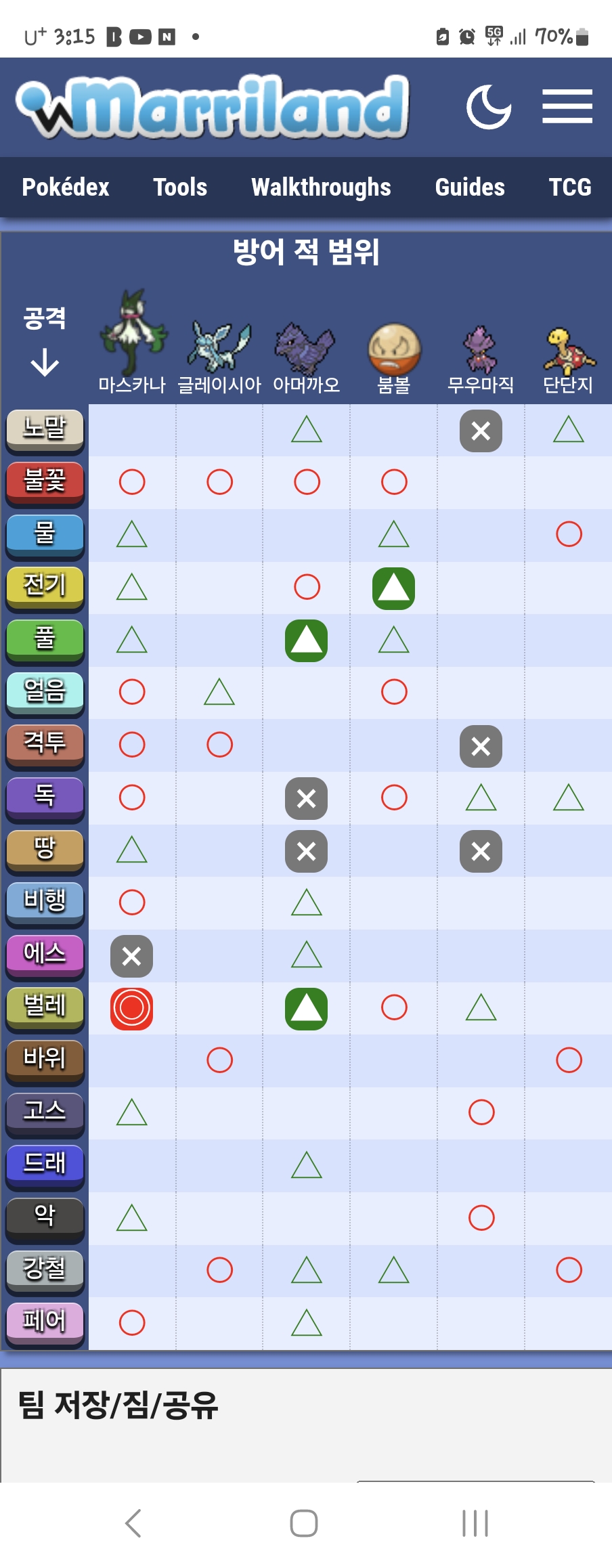
Task: Go back with the system back button
Action: click(x=133, y=1523)
